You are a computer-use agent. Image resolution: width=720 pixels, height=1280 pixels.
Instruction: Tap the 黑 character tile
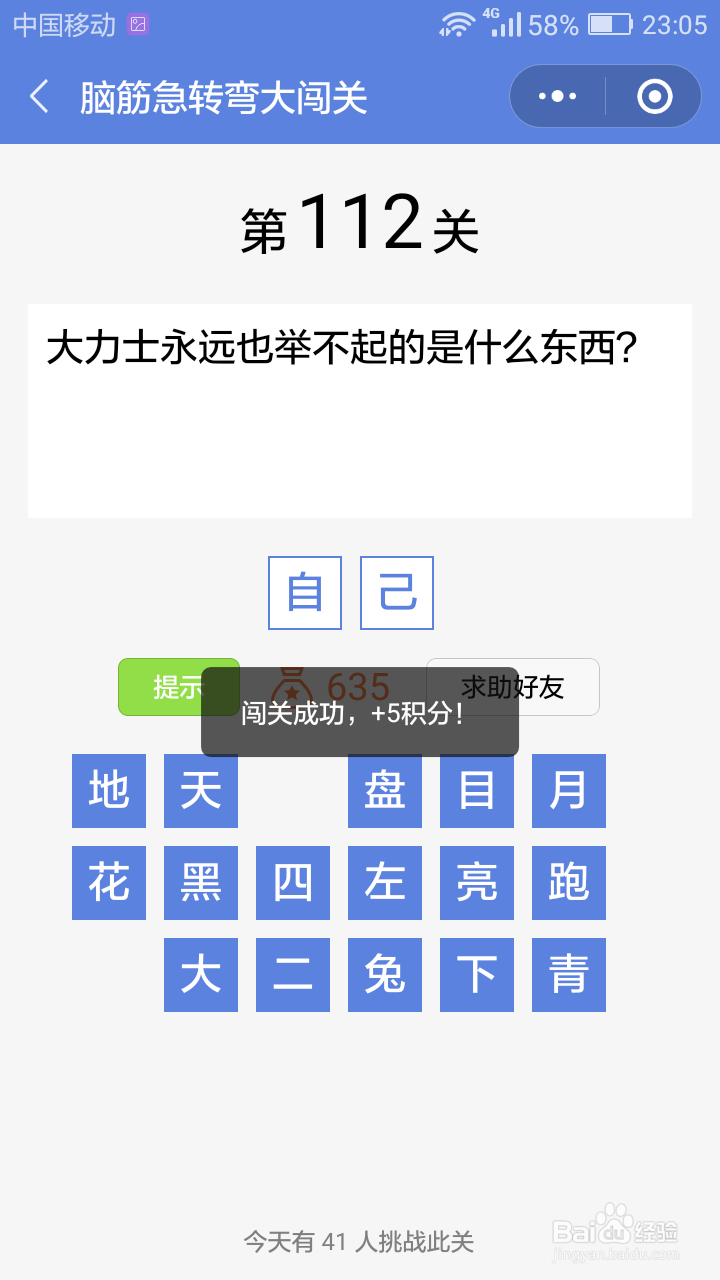[200, 883]
